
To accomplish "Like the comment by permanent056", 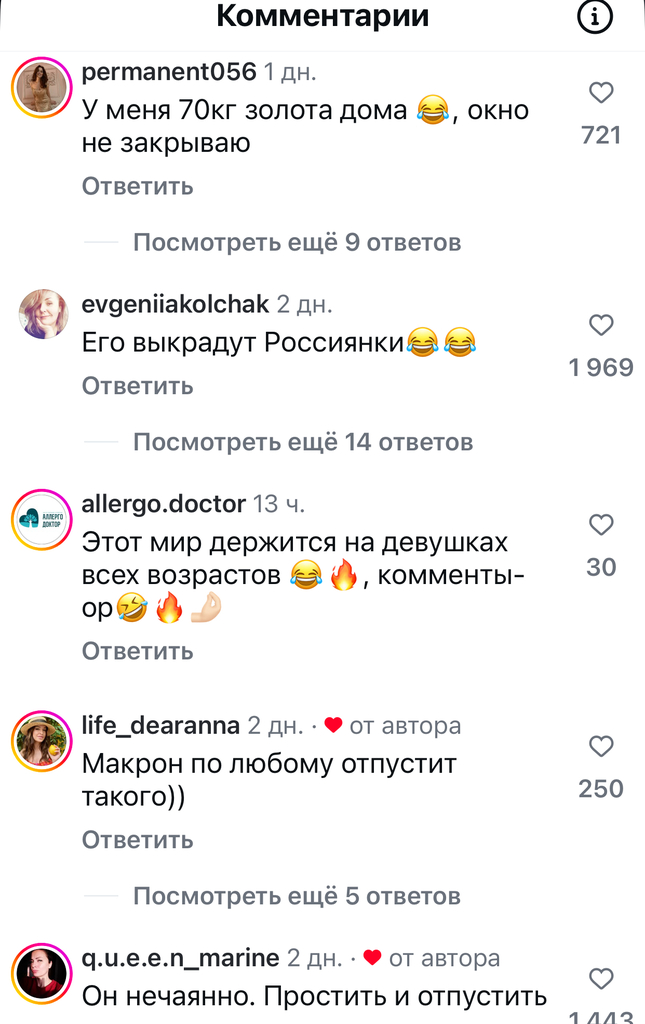I will pos(601,93).
